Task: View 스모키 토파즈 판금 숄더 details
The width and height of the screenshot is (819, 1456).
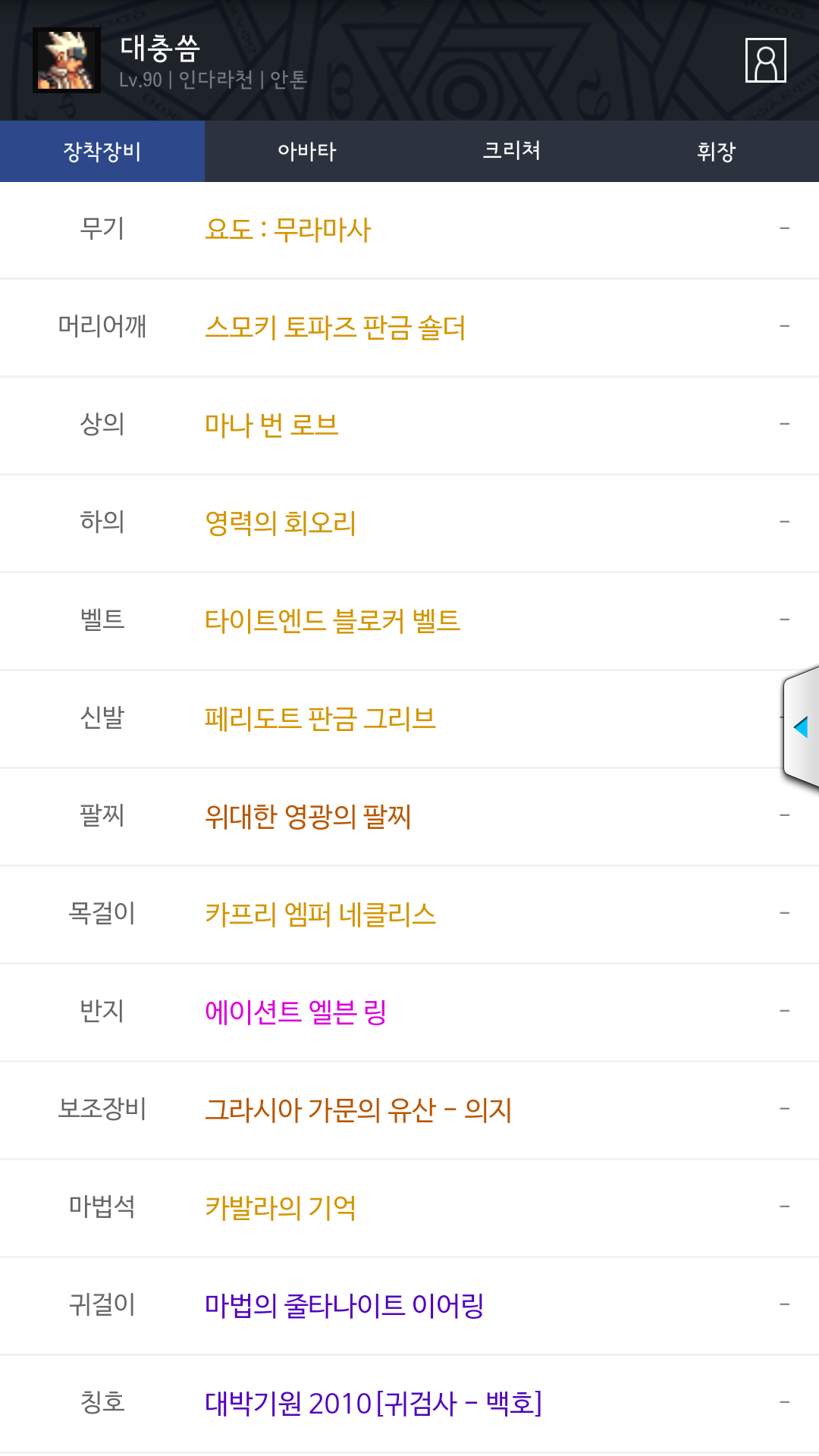Action: coord(335,328)
